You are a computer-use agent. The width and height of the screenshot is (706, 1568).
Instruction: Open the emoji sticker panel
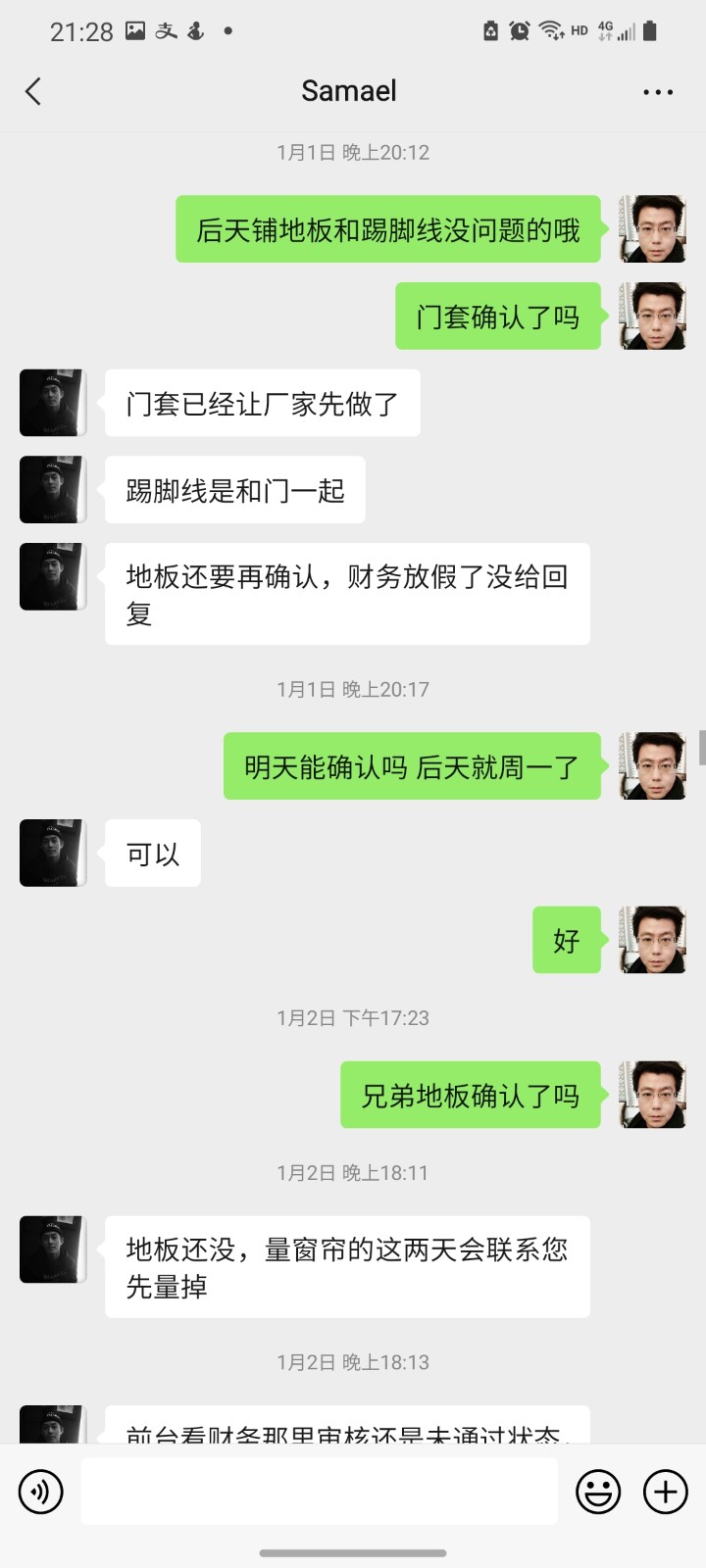598,1492
